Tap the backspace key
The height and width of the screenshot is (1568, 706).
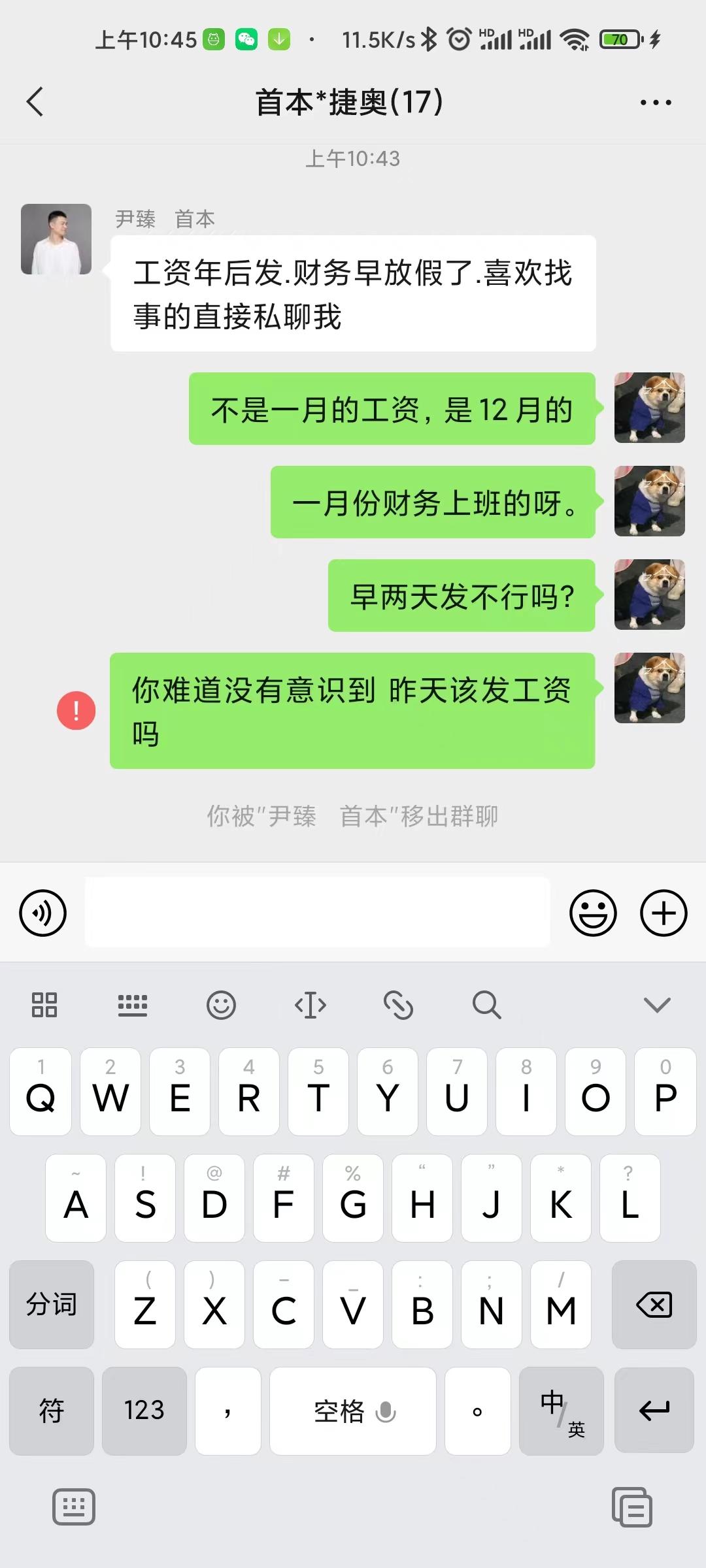coord(654,1305)
